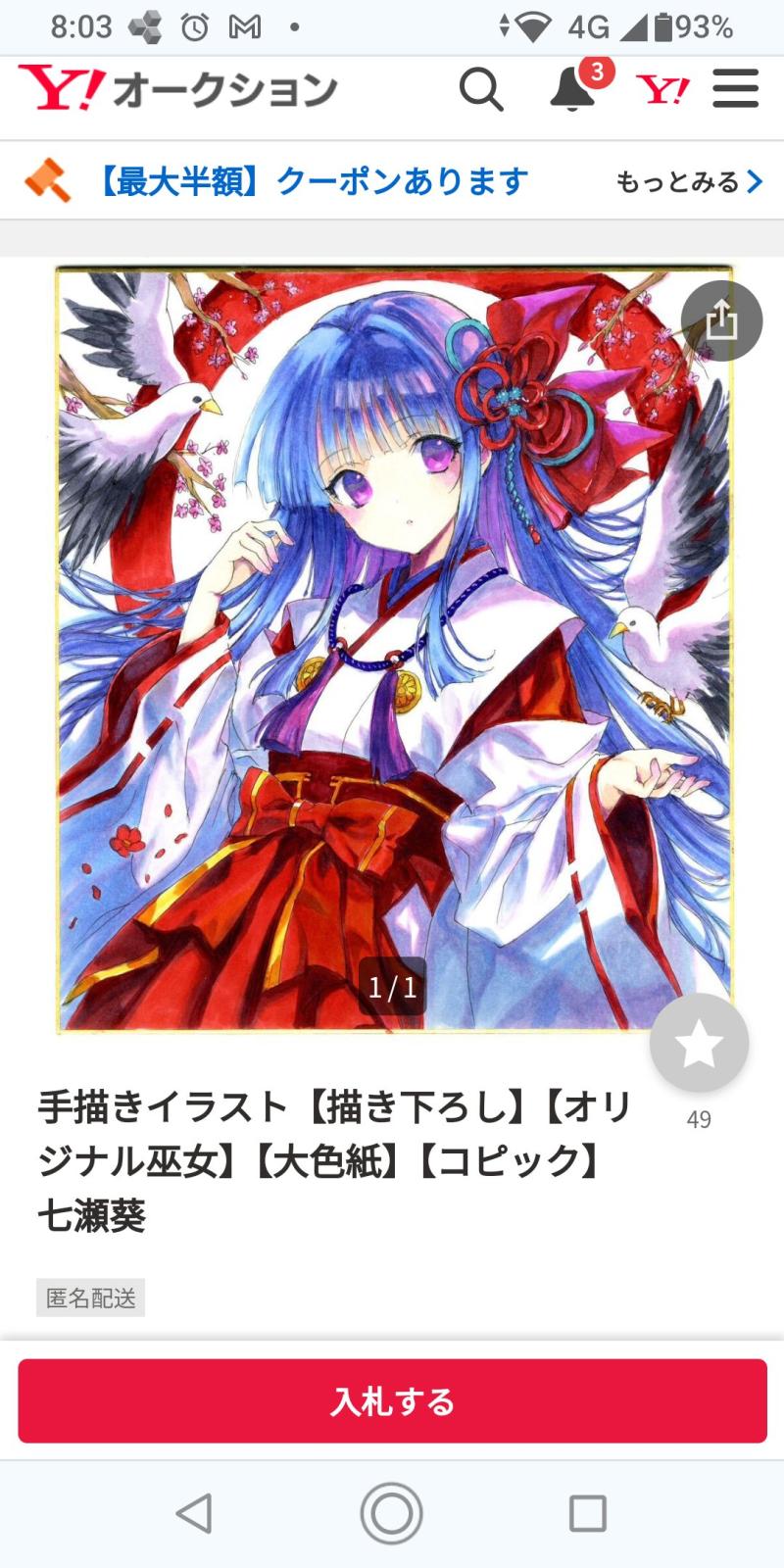Tap もっとみる to see more coupons
The image size is (784, 1568).
pyautogui.click(x=689, y=181)
